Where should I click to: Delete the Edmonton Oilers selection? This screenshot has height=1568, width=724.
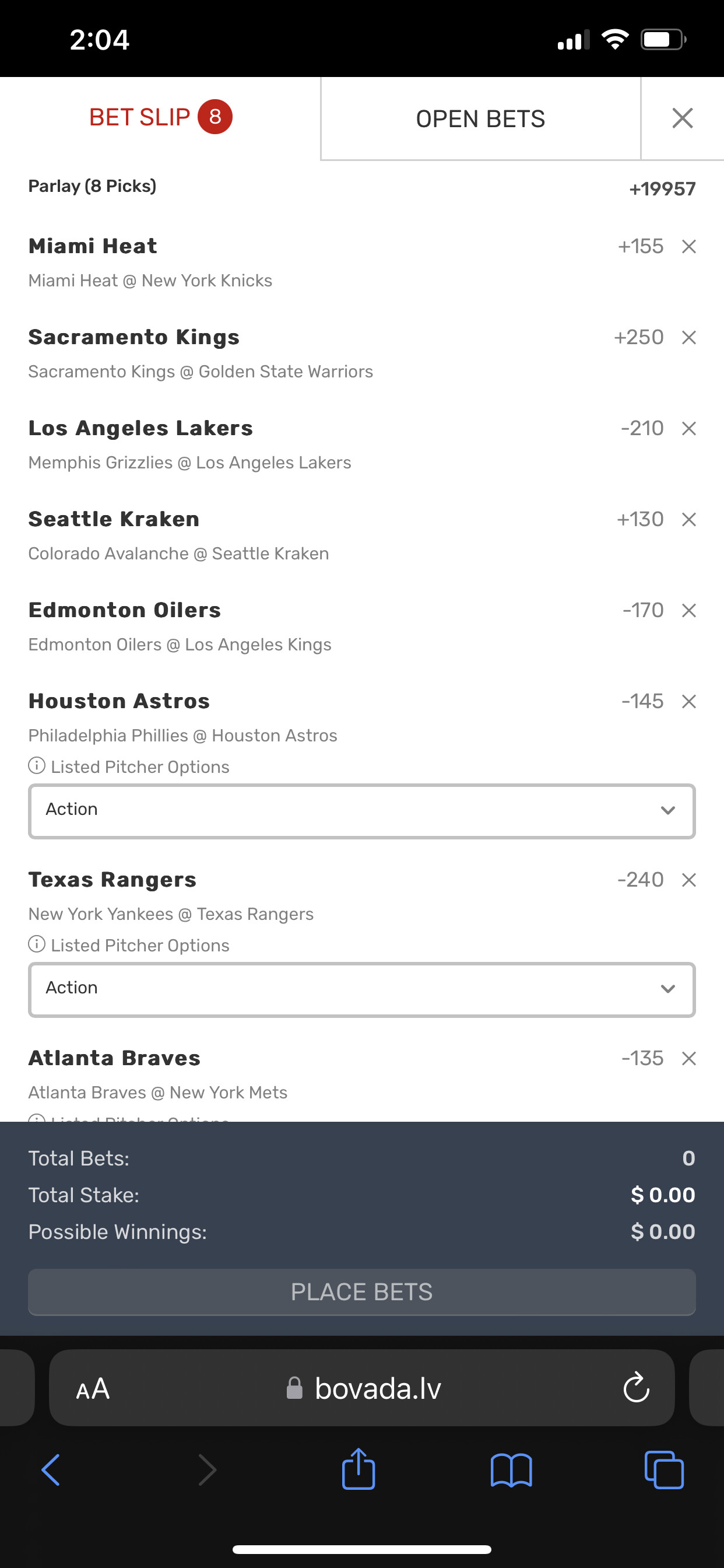(688, 611)
